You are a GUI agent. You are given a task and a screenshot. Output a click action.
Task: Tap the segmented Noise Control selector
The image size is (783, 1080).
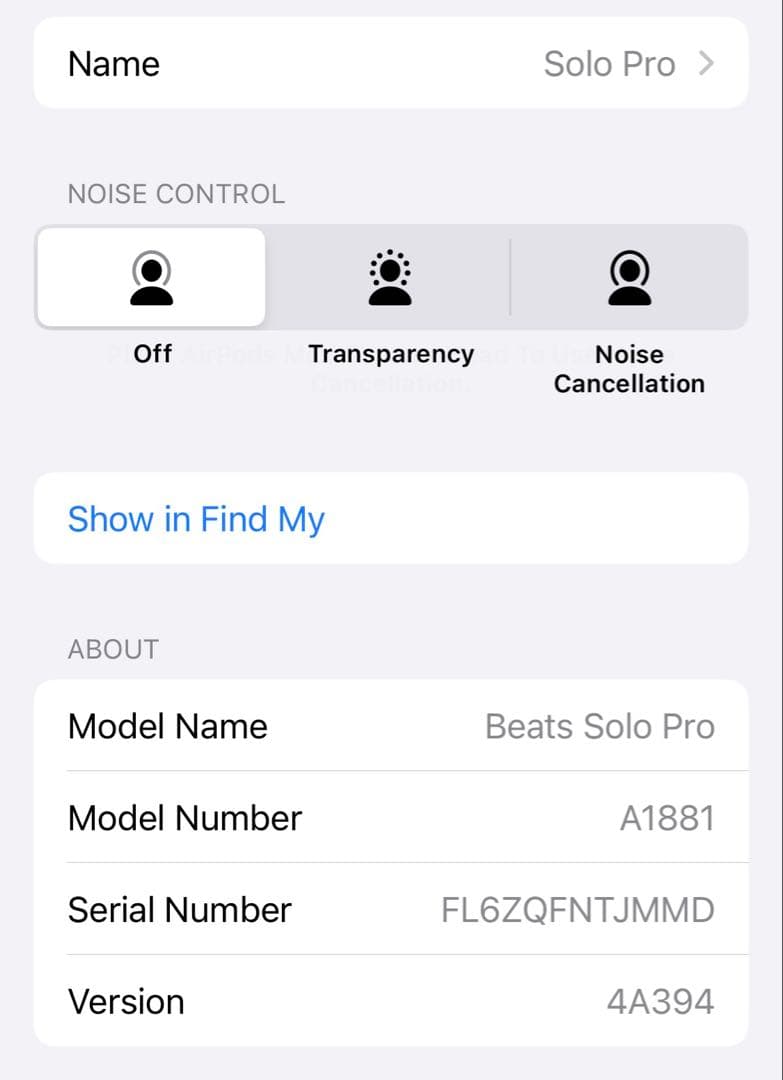[x=391, y=277]
